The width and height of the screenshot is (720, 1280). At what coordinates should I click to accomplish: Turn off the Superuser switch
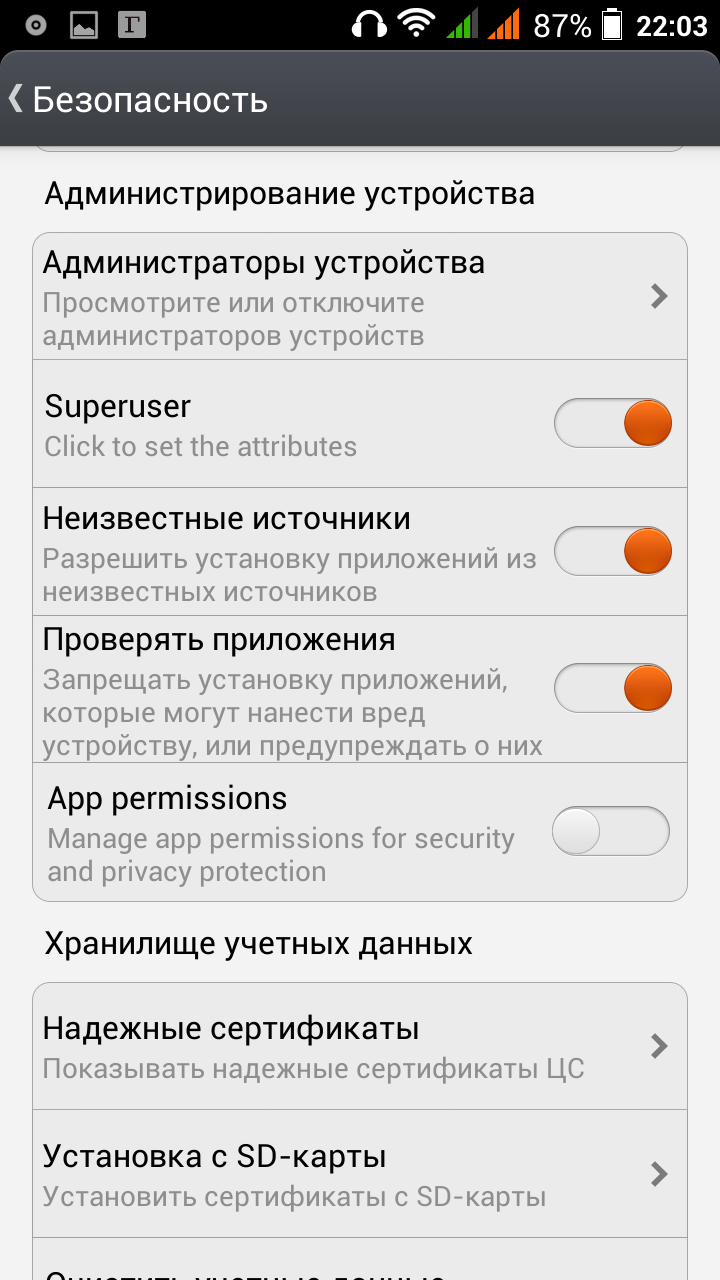click(612, 423)
